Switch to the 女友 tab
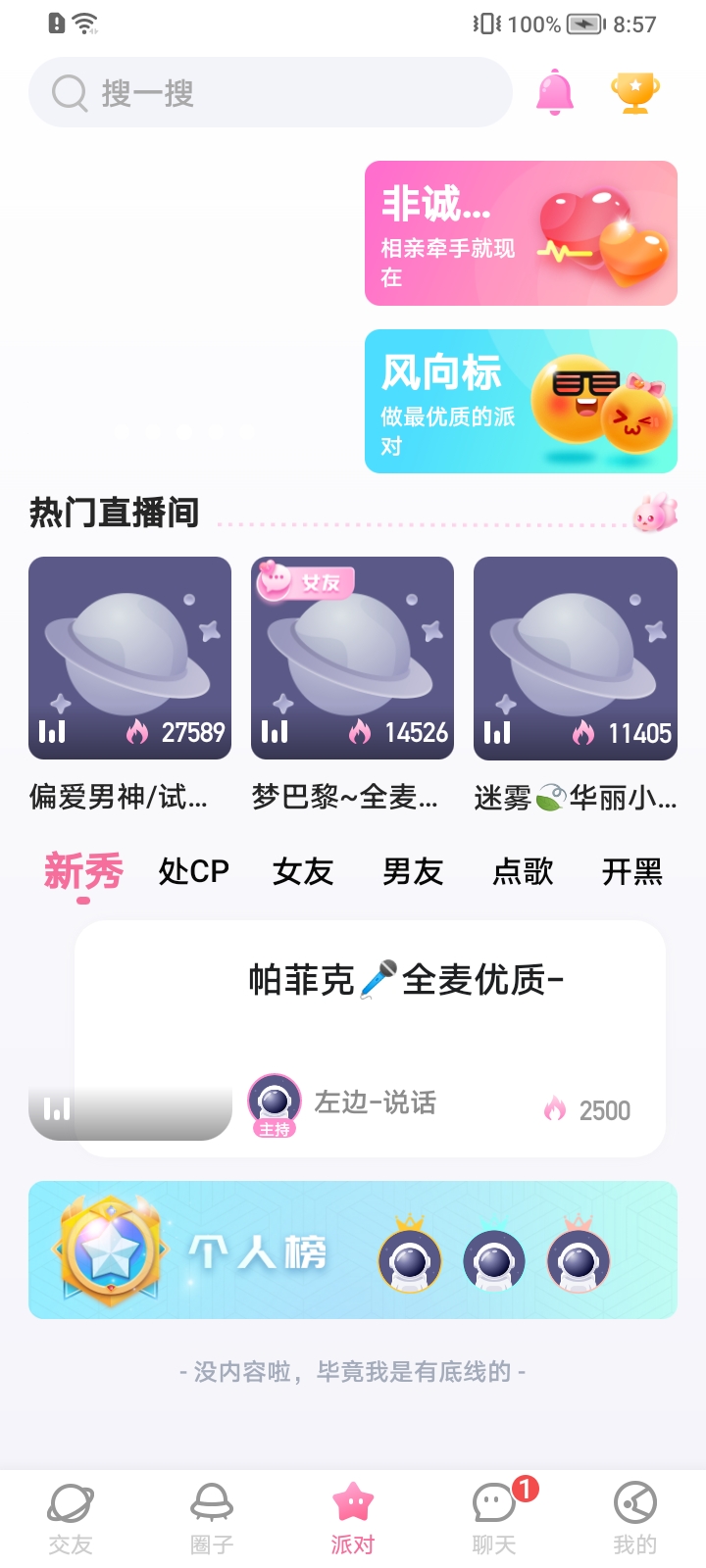 point(303,871)
